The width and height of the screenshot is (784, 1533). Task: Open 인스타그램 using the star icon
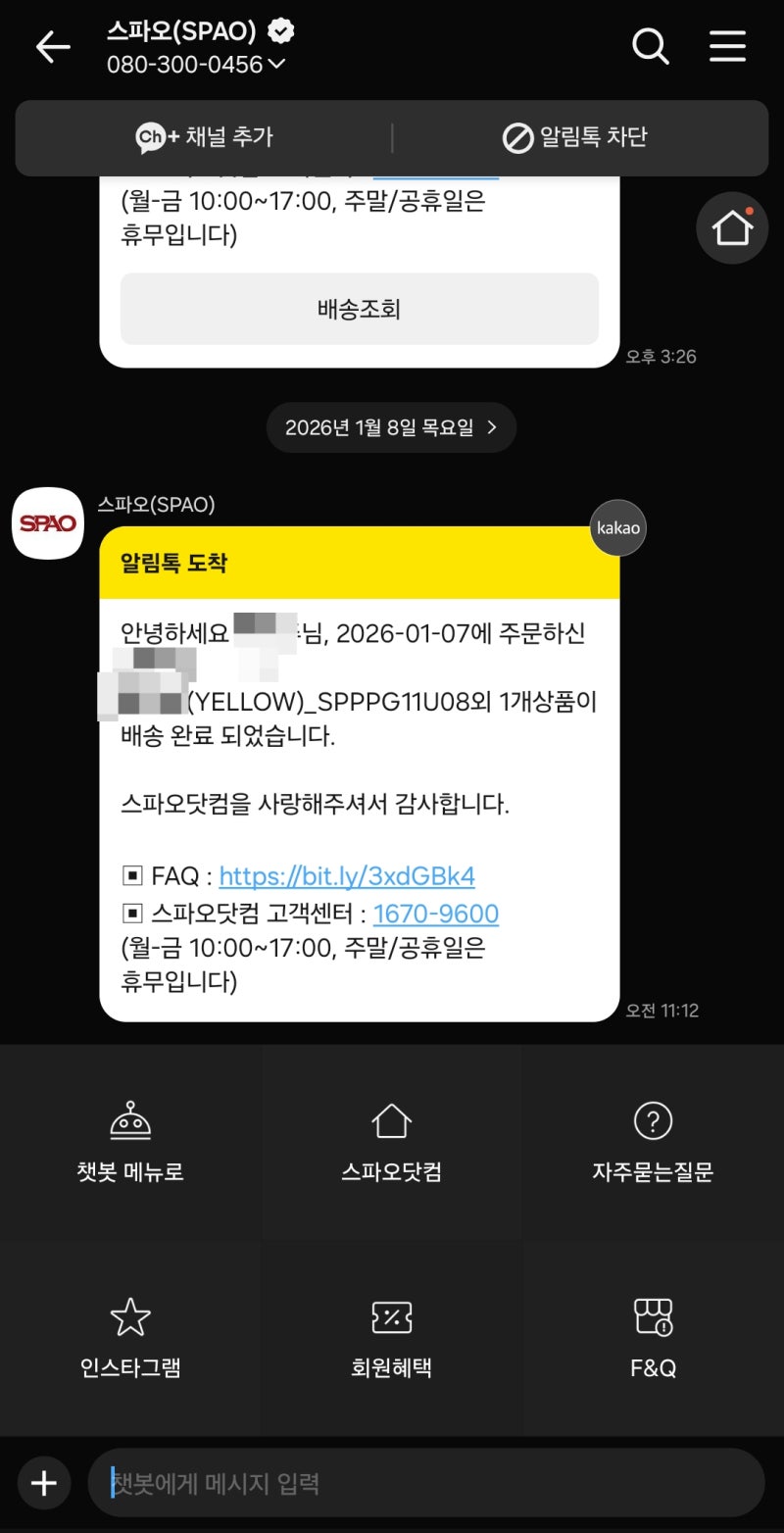coord(129,1318)
